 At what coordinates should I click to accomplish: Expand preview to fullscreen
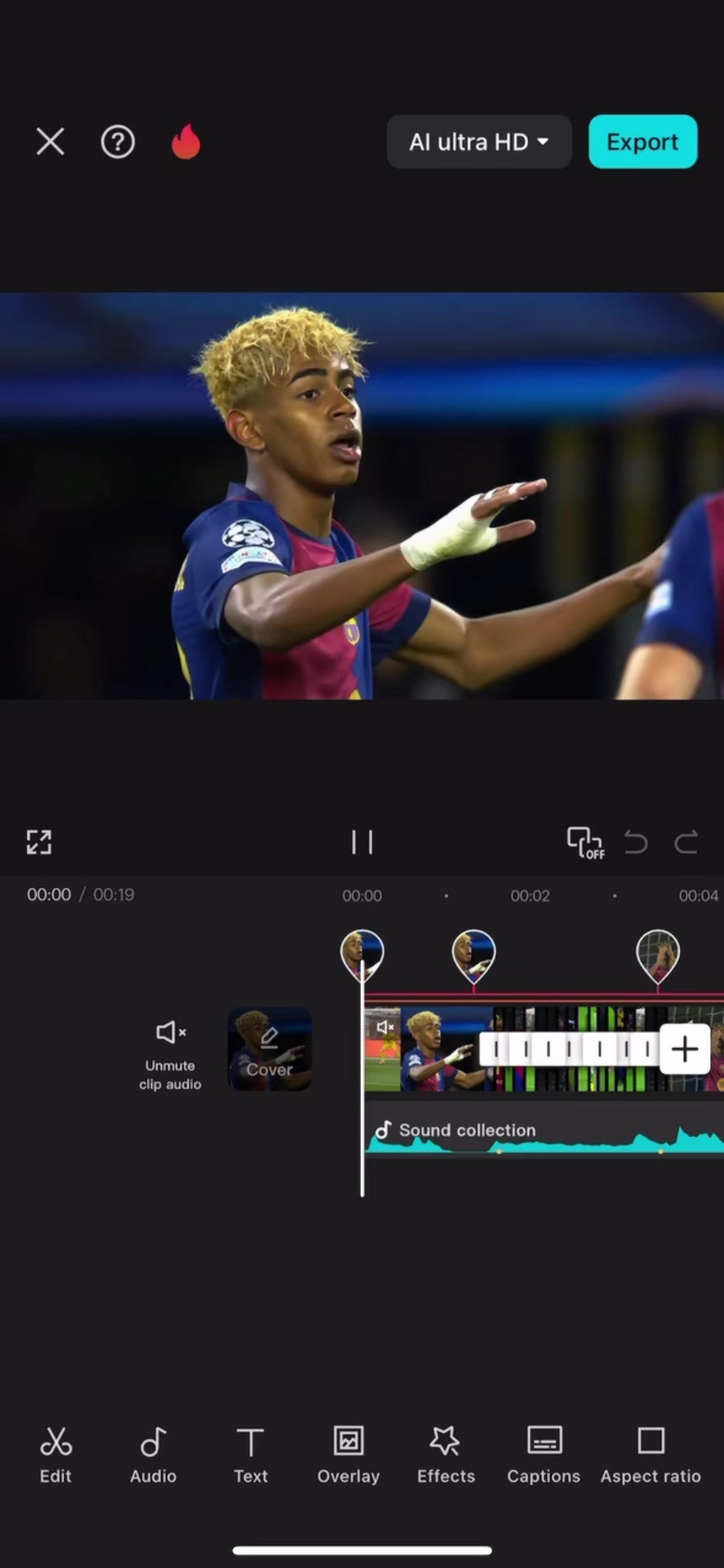tap(38, 842)
